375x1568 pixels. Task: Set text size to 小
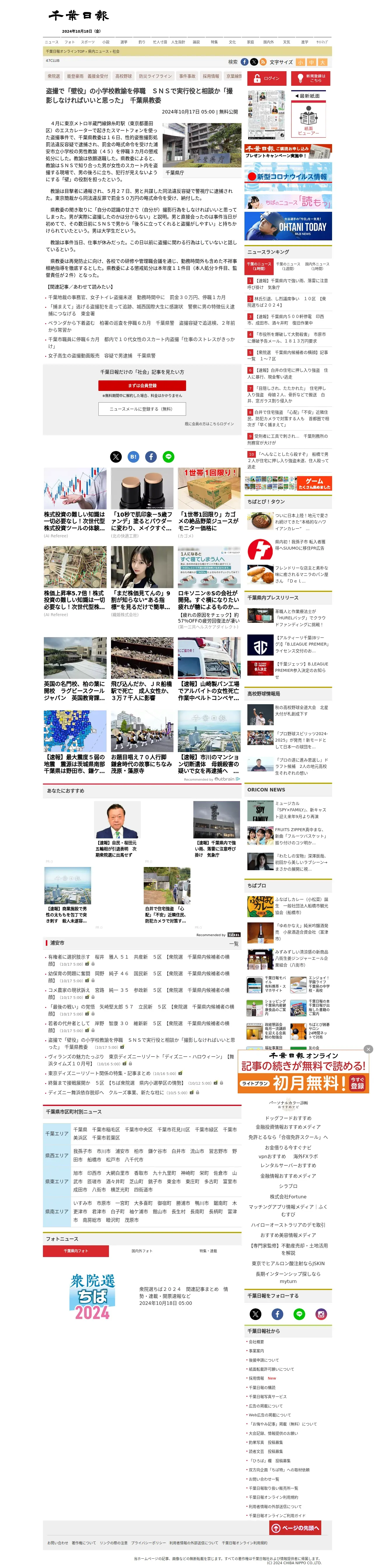tap(300, 62)
